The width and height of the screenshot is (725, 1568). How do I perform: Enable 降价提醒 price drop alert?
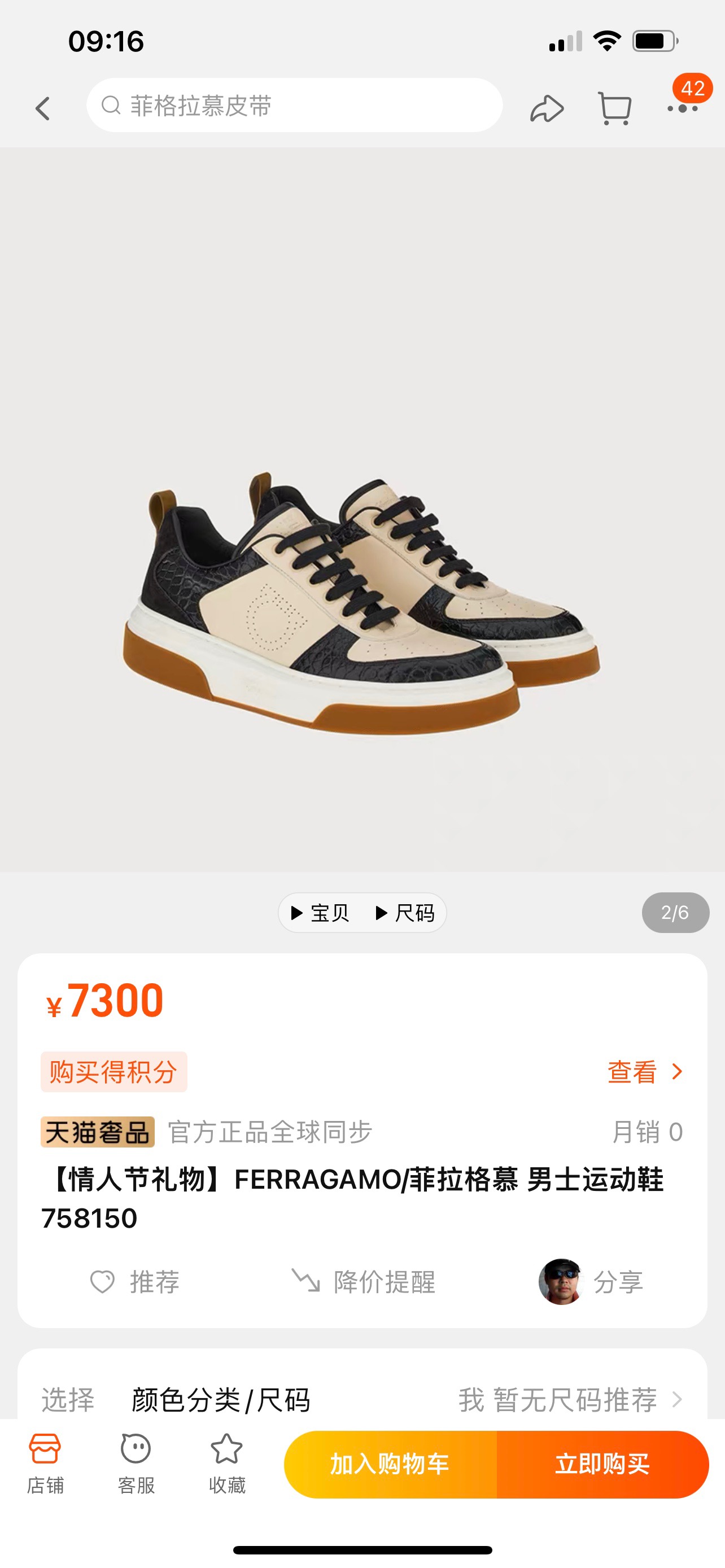click(363, 1281)
